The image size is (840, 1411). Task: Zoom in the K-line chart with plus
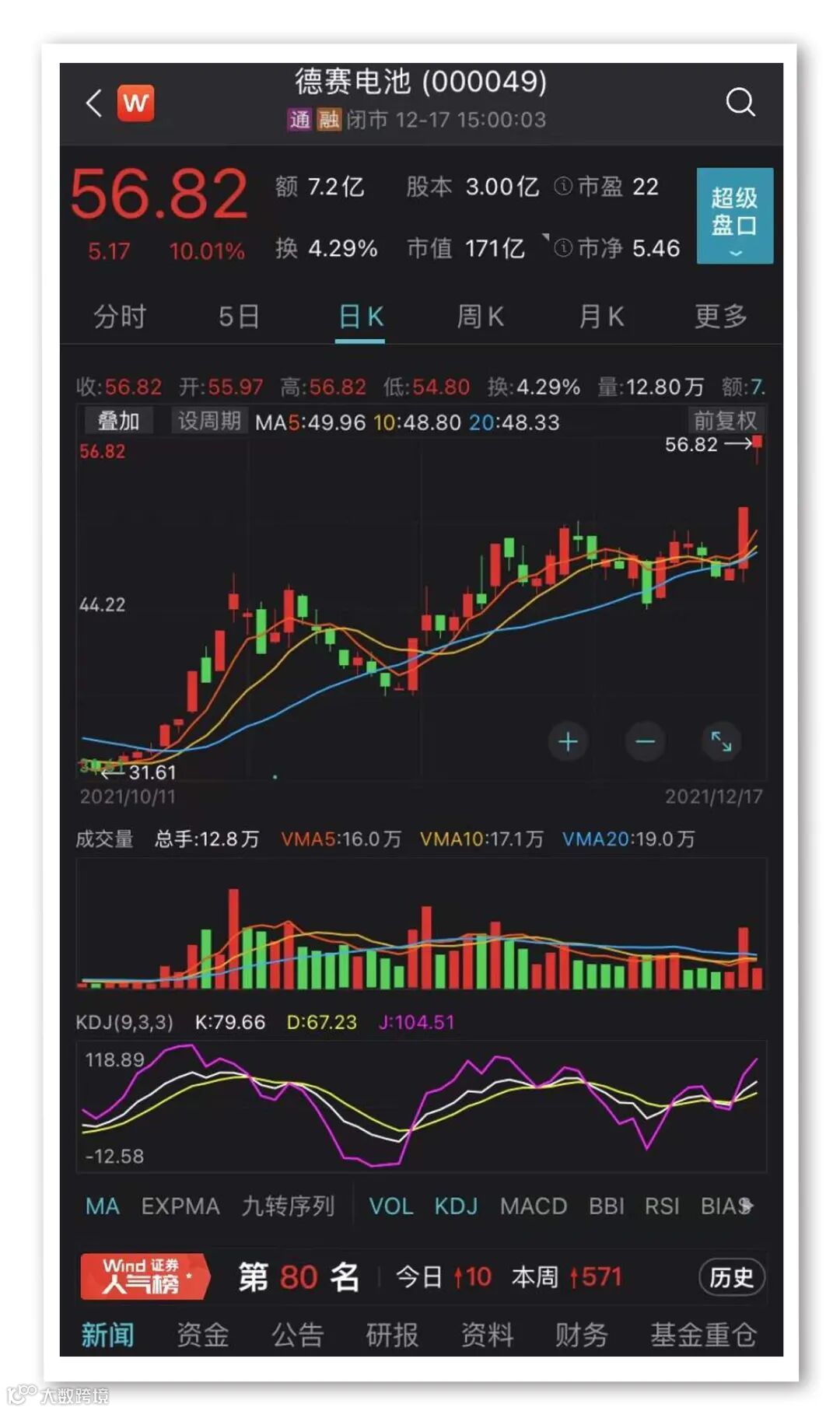pyautogui.click(x=568, y=742)
